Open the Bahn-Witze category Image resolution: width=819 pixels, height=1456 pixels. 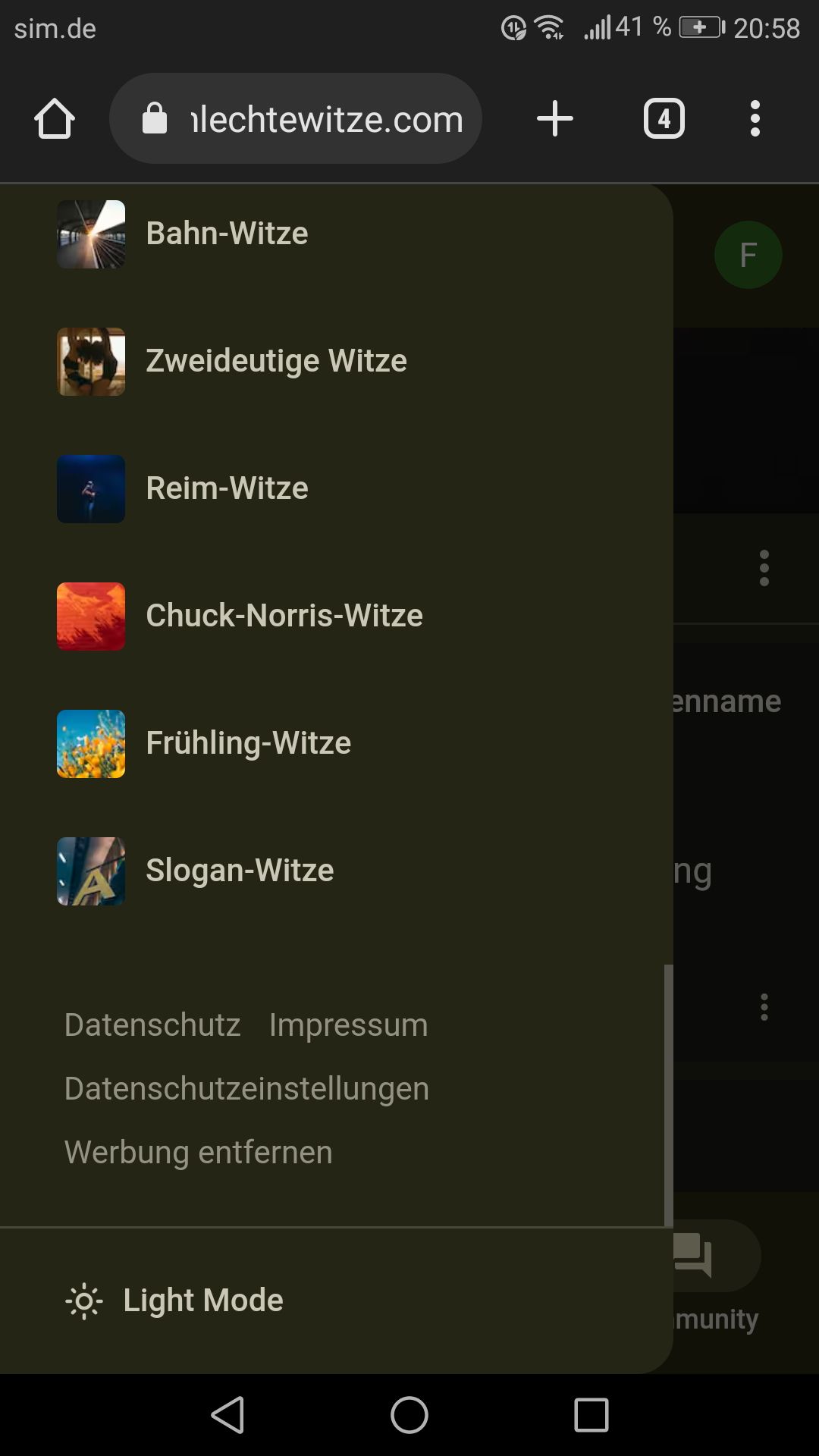[x=227, y=234]
